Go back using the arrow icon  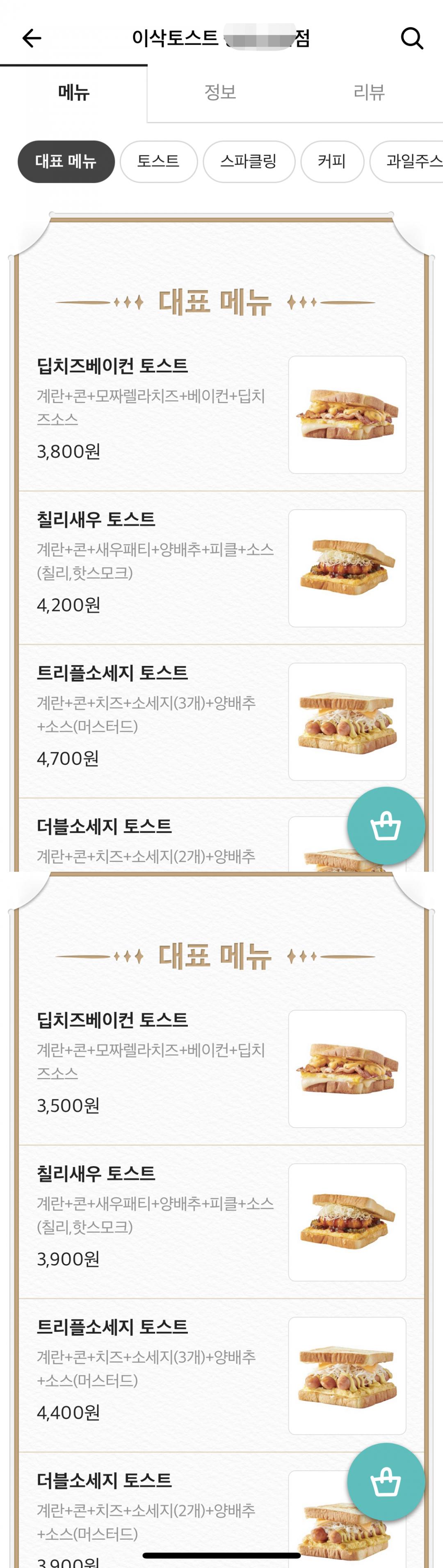32,39
